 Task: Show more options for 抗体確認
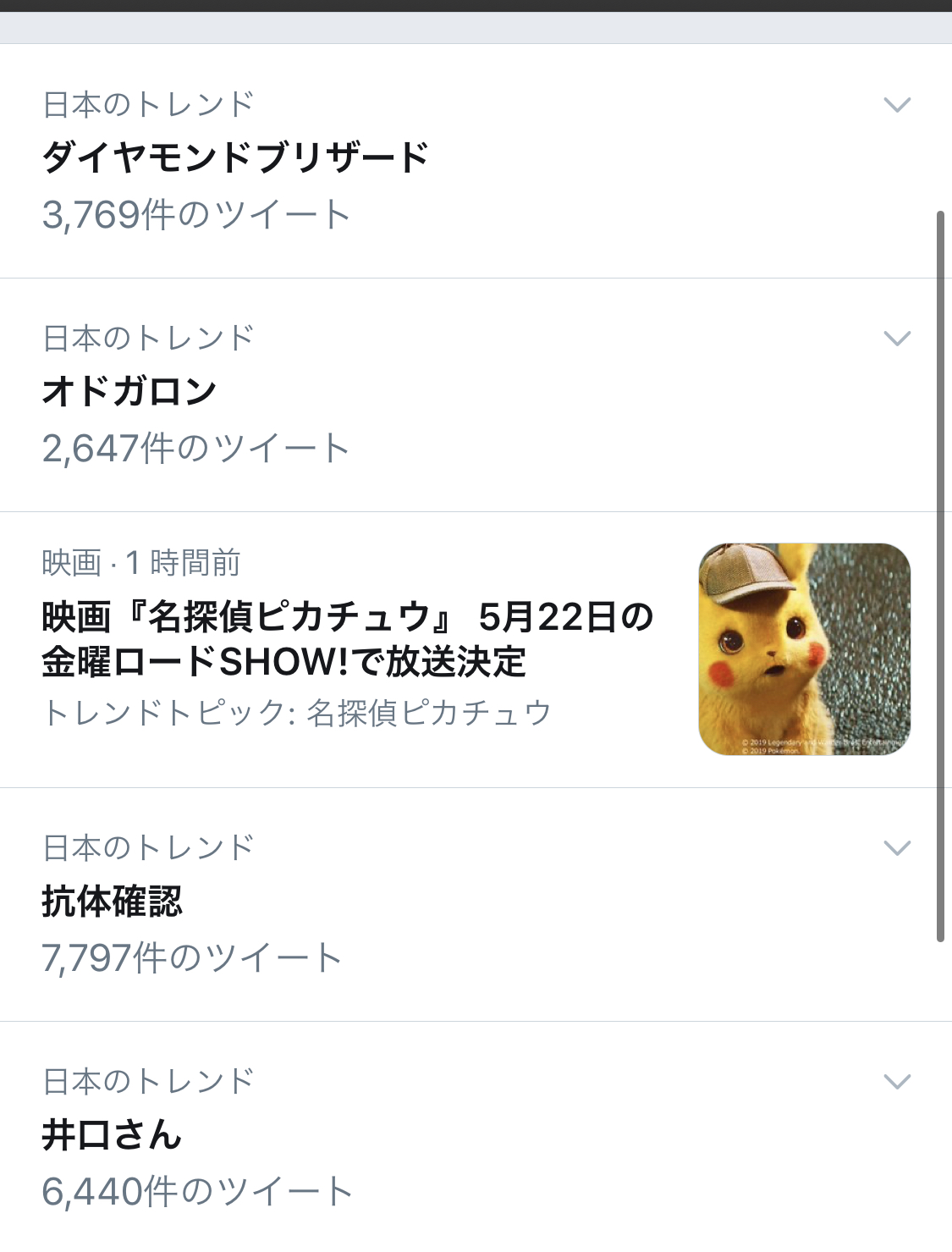click(896, 848)
